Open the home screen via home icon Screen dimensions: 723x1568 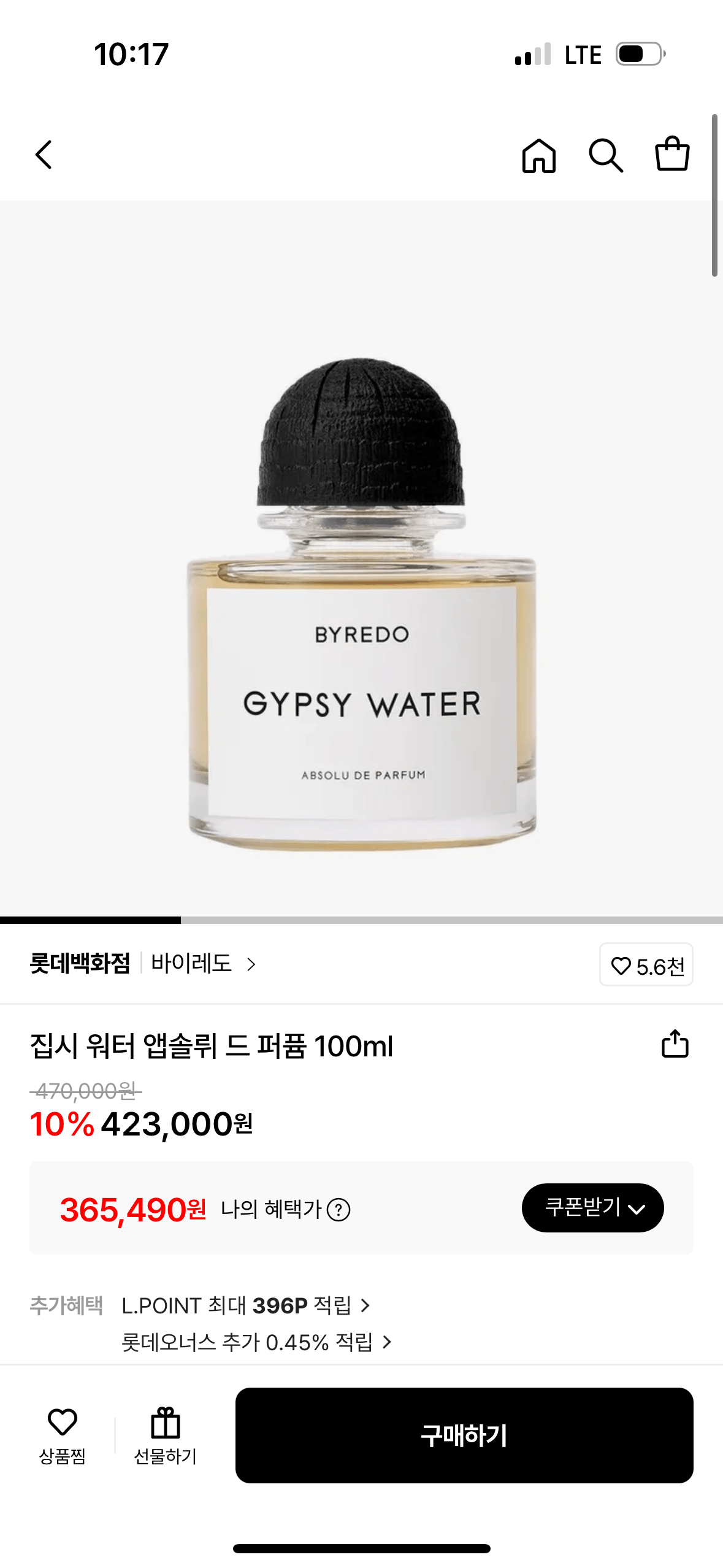539,156
